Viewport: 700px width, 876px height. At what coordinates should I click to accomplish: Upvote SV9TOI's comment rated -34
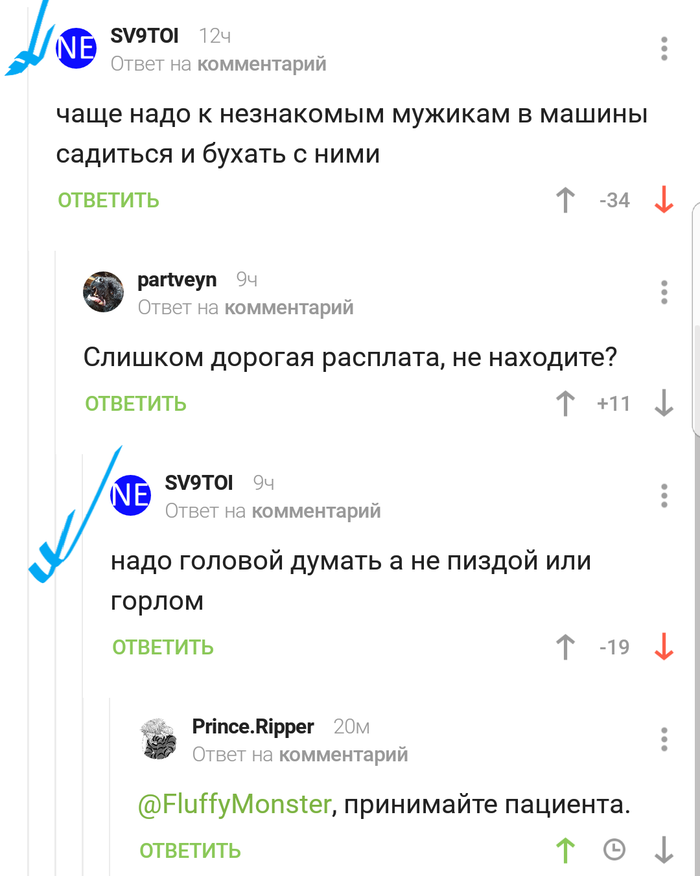tap(565, 200)
